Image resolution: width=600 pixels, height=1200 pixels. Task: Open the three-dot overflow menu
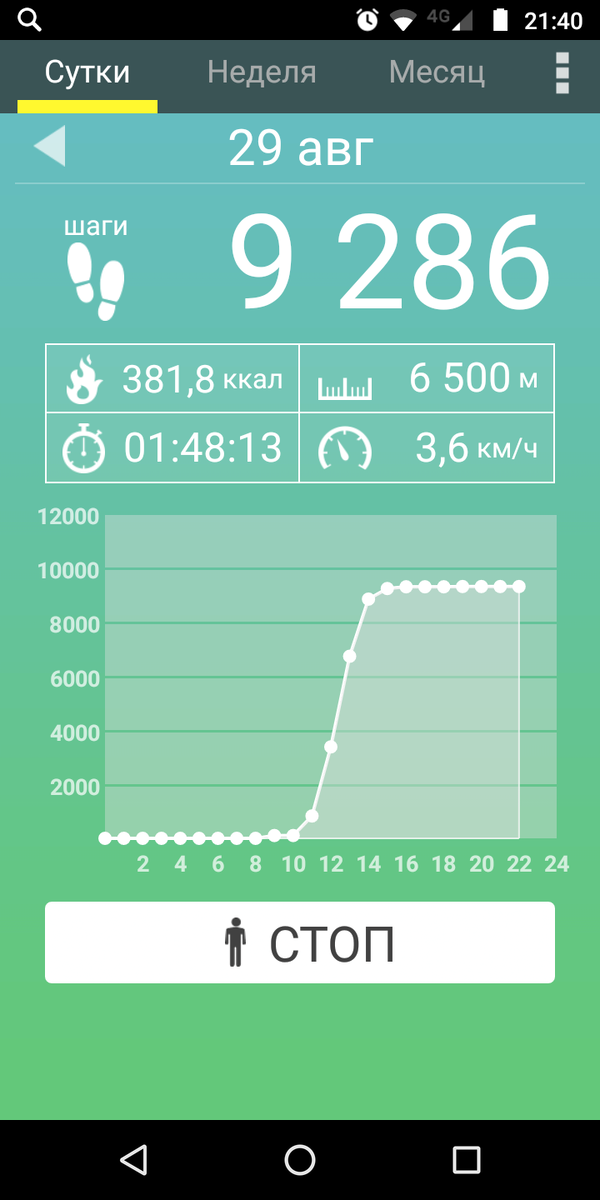click(562, 73)
